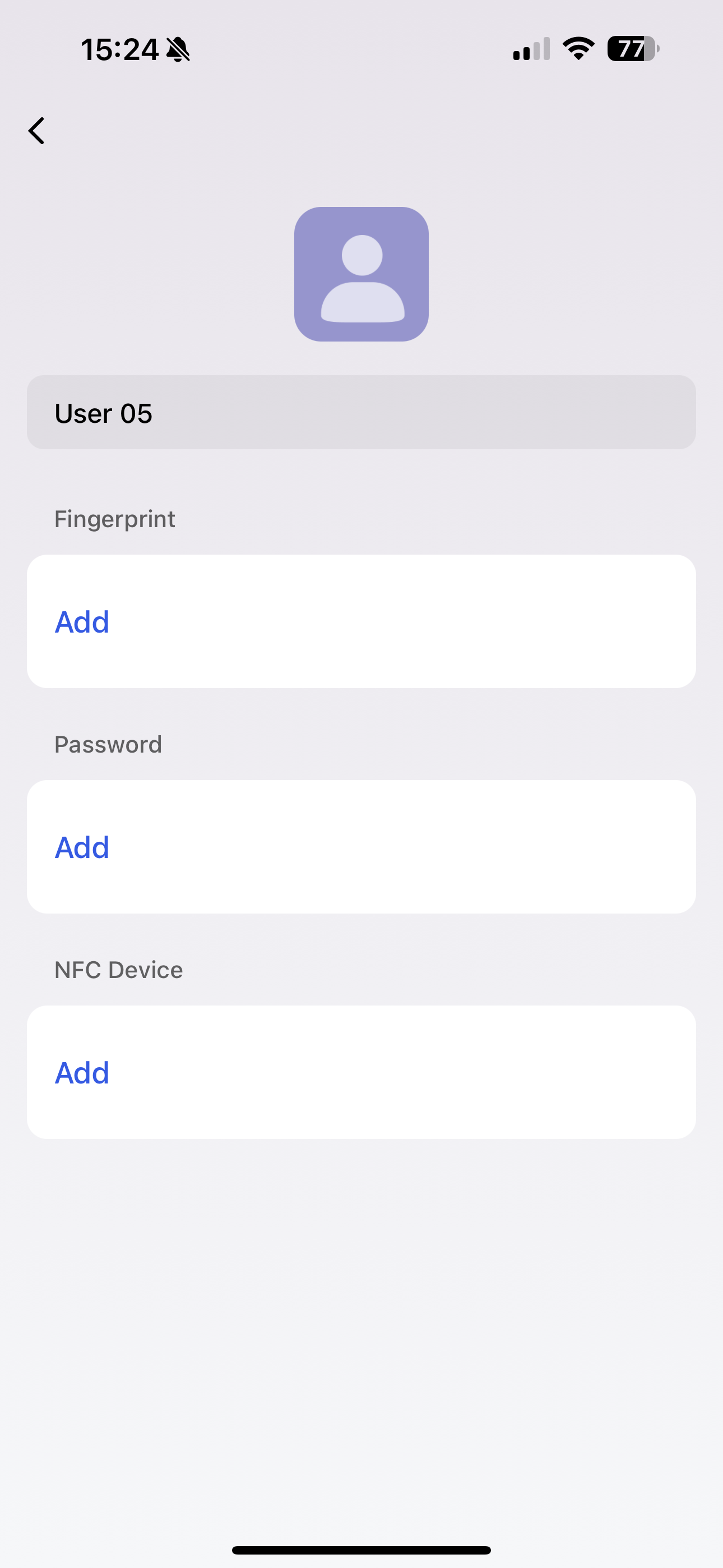Edit the User 05 name field

click(x=361, y=413)
